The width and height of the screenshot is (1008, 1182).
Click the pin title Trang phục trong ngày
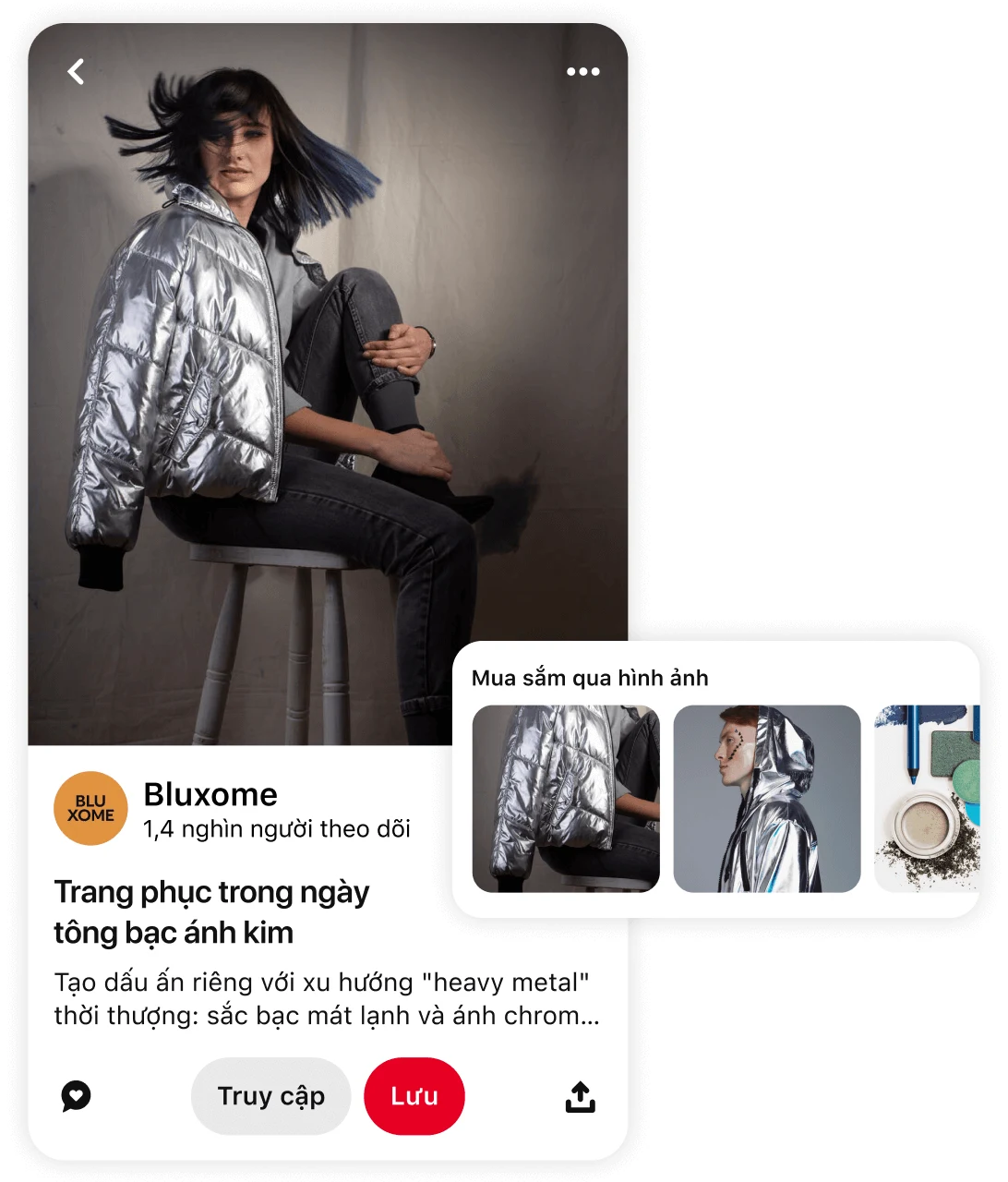[x=210, y=892]
